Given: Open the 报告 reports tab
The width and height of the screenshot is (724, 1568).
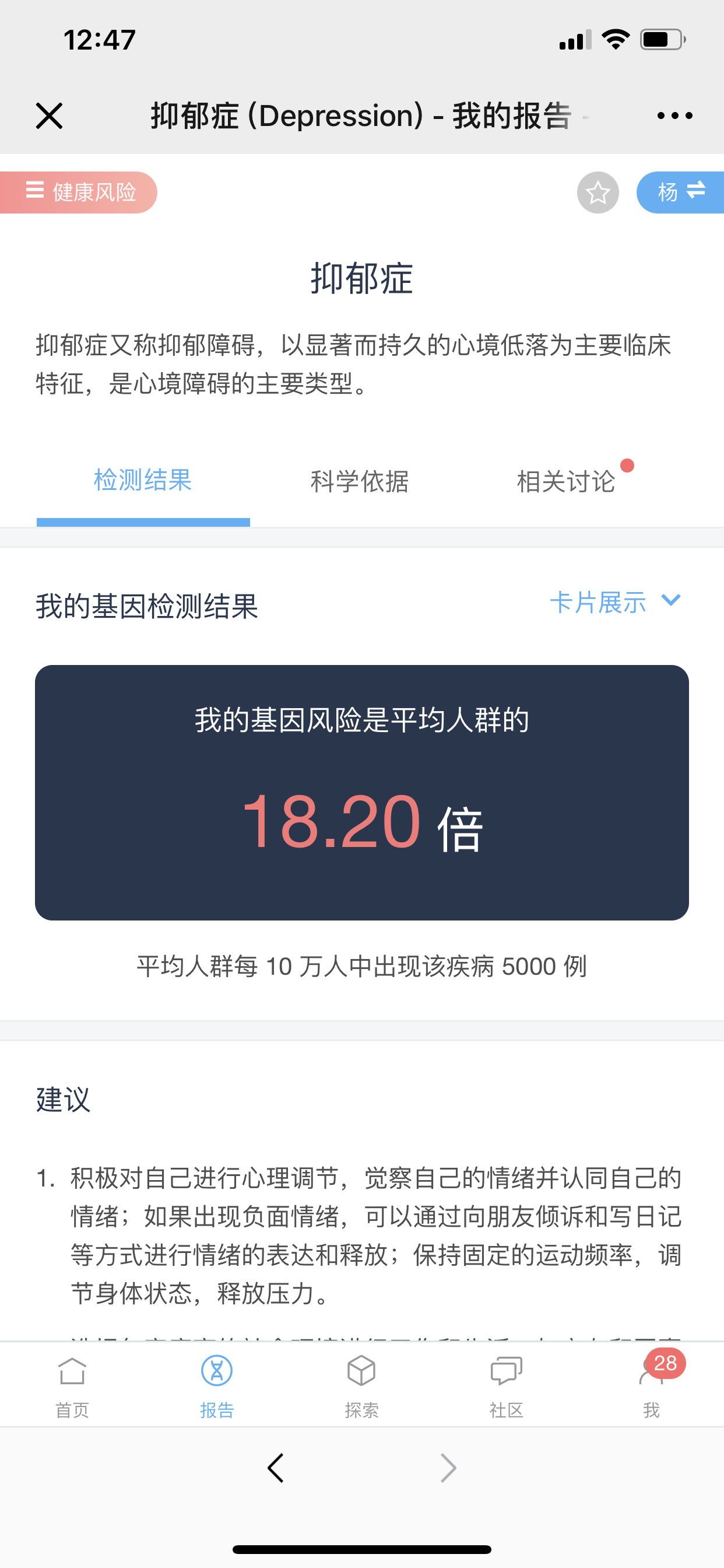Looking at the screenshot, I should [217, 1384].
